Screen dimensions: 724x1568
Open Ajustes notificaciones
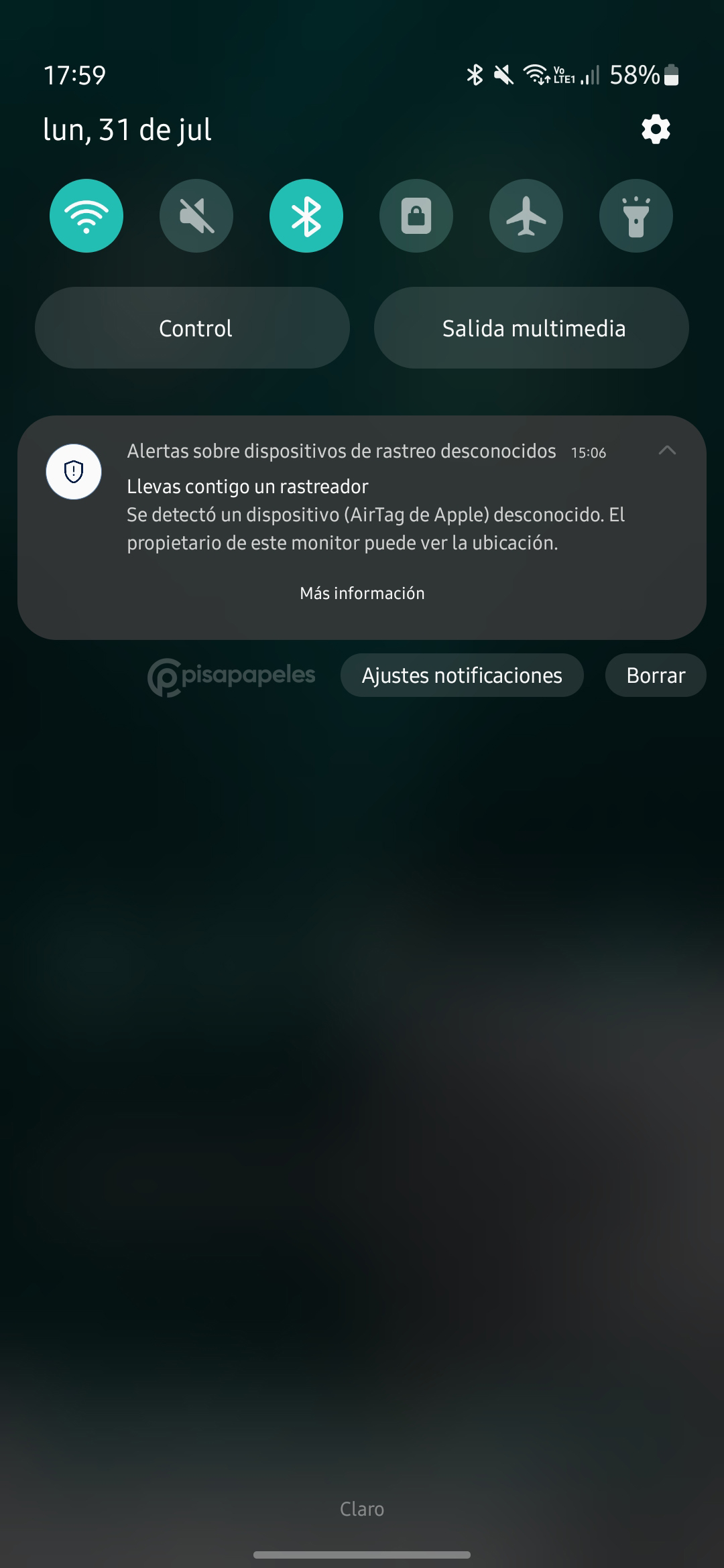tap(462, 675)
